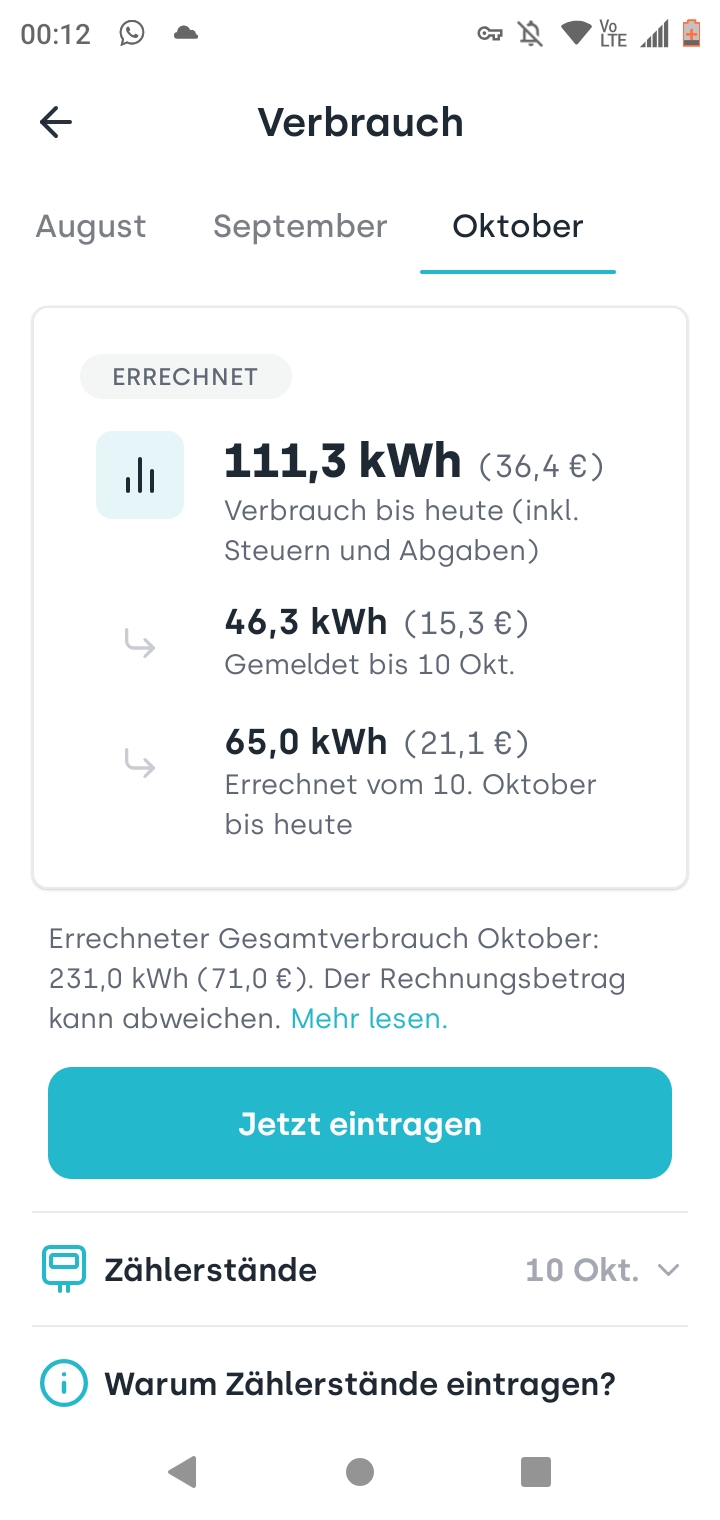Expand the Zählerstände 10 Okt. row
720x1520 pixels.
click(360, 1270)
